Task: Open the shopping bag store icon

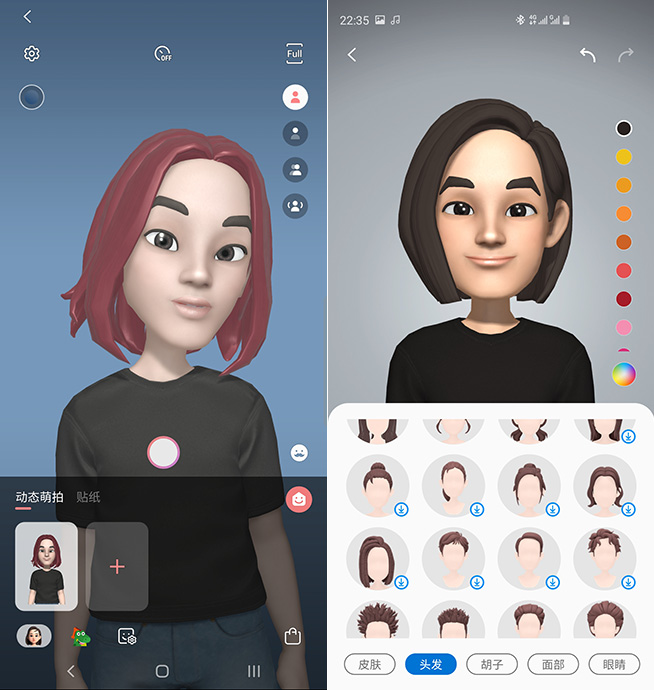Action: 293,635
